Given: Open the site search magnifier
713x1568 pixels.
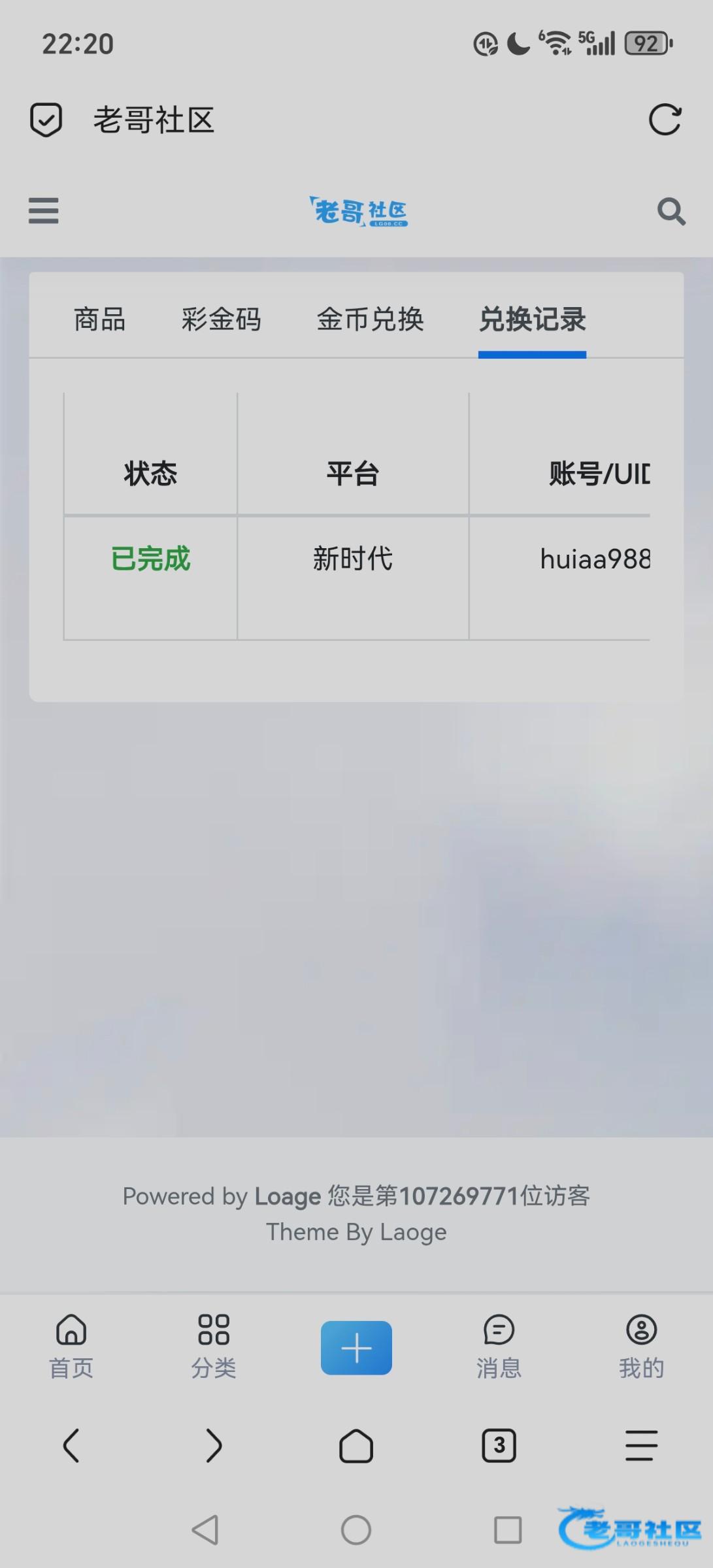Looking at the screenshot, I should click(x=671, y=211).
